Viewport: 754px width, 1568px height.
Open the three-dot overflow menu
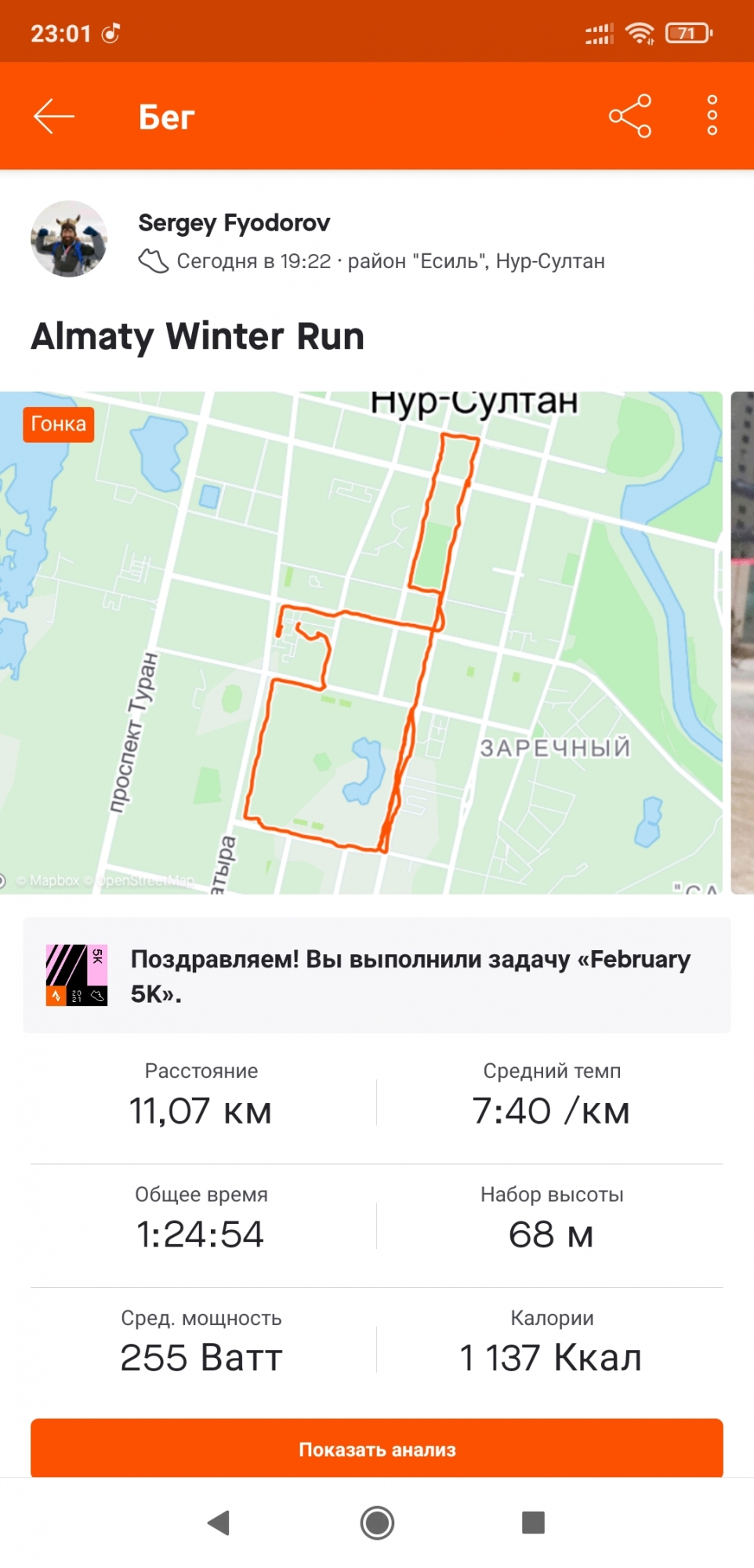712,116
